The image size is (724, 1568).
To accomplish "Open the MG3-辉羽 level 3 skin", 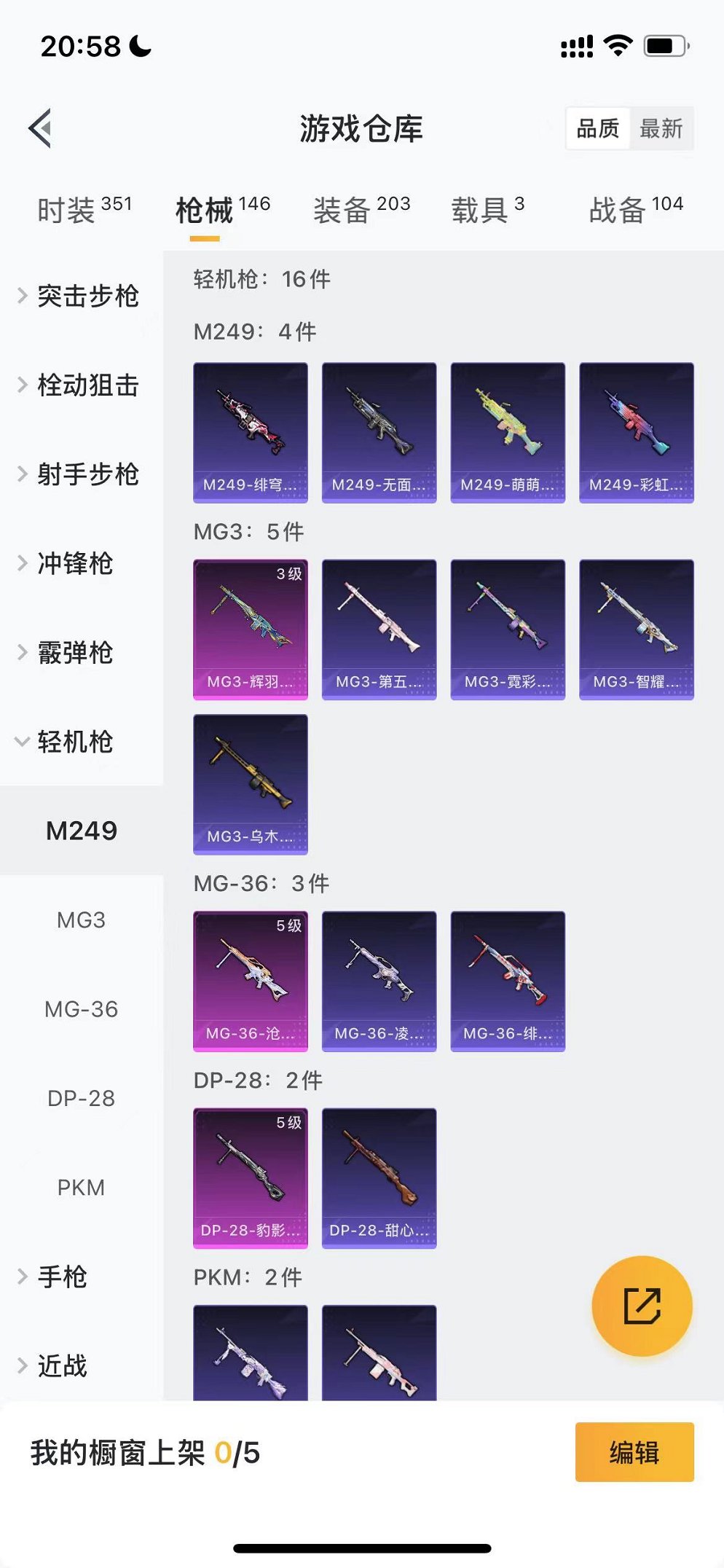I will (250, 629).
